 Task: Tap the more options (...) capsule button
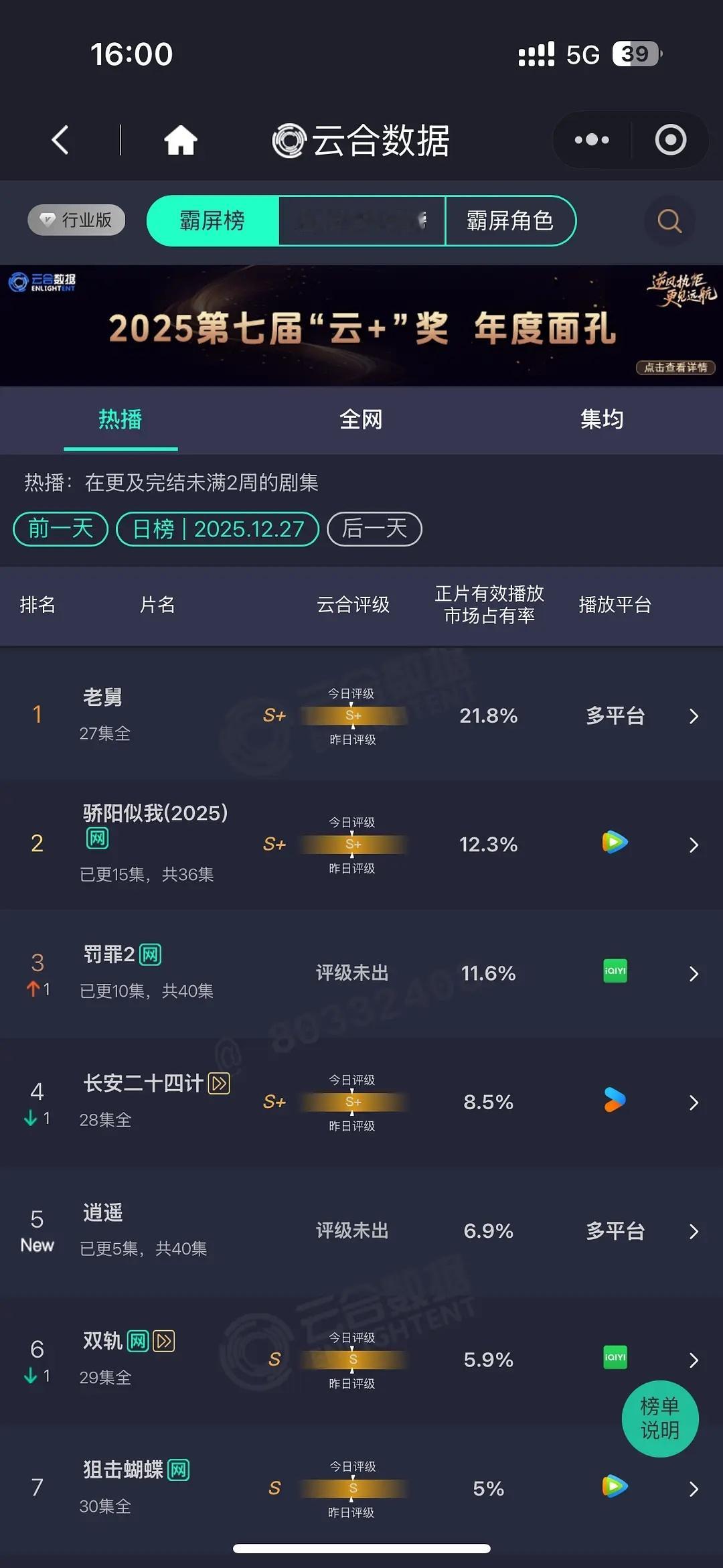click(x=592, y=140)
